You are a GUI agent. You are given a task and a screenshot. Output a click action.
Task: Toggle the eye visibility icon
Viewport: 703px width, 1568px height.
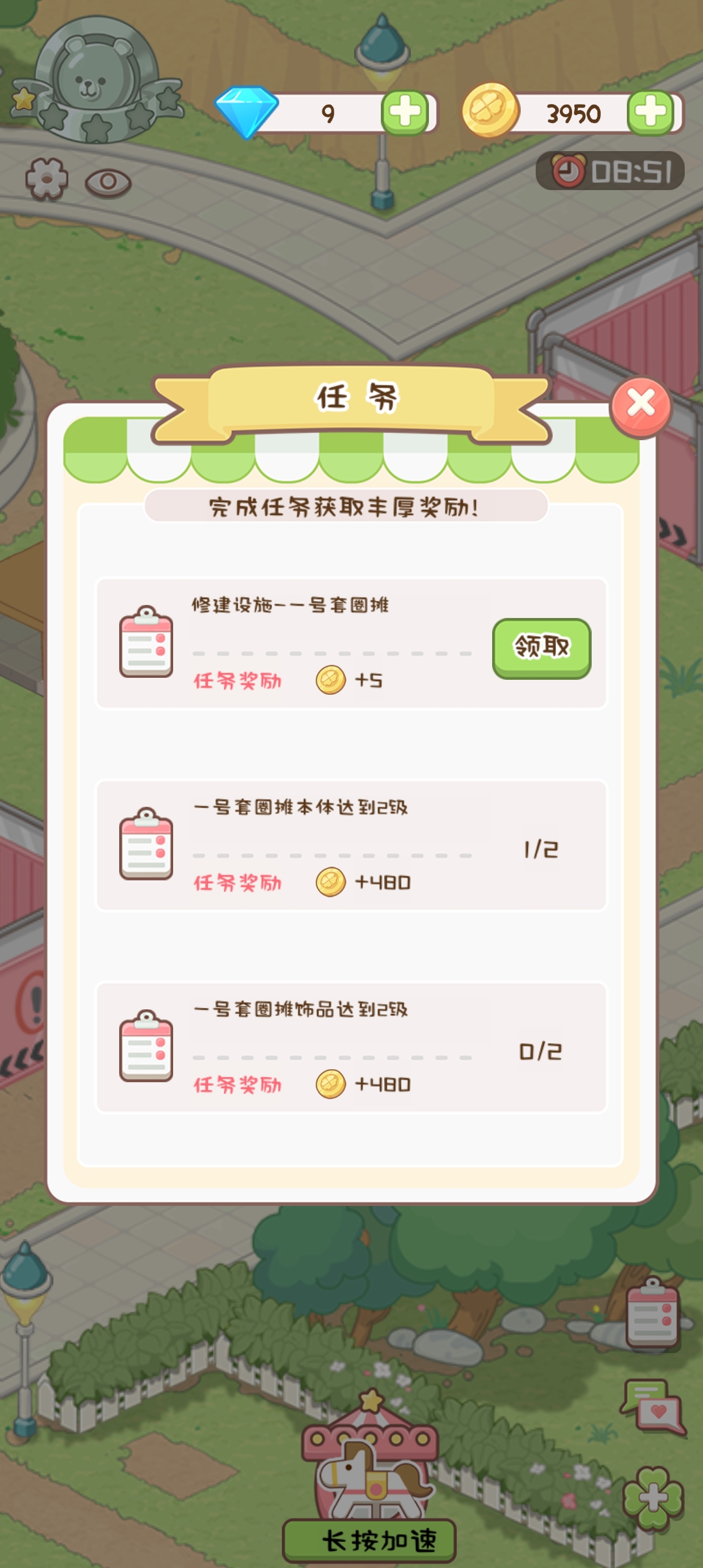coord(108,182)
